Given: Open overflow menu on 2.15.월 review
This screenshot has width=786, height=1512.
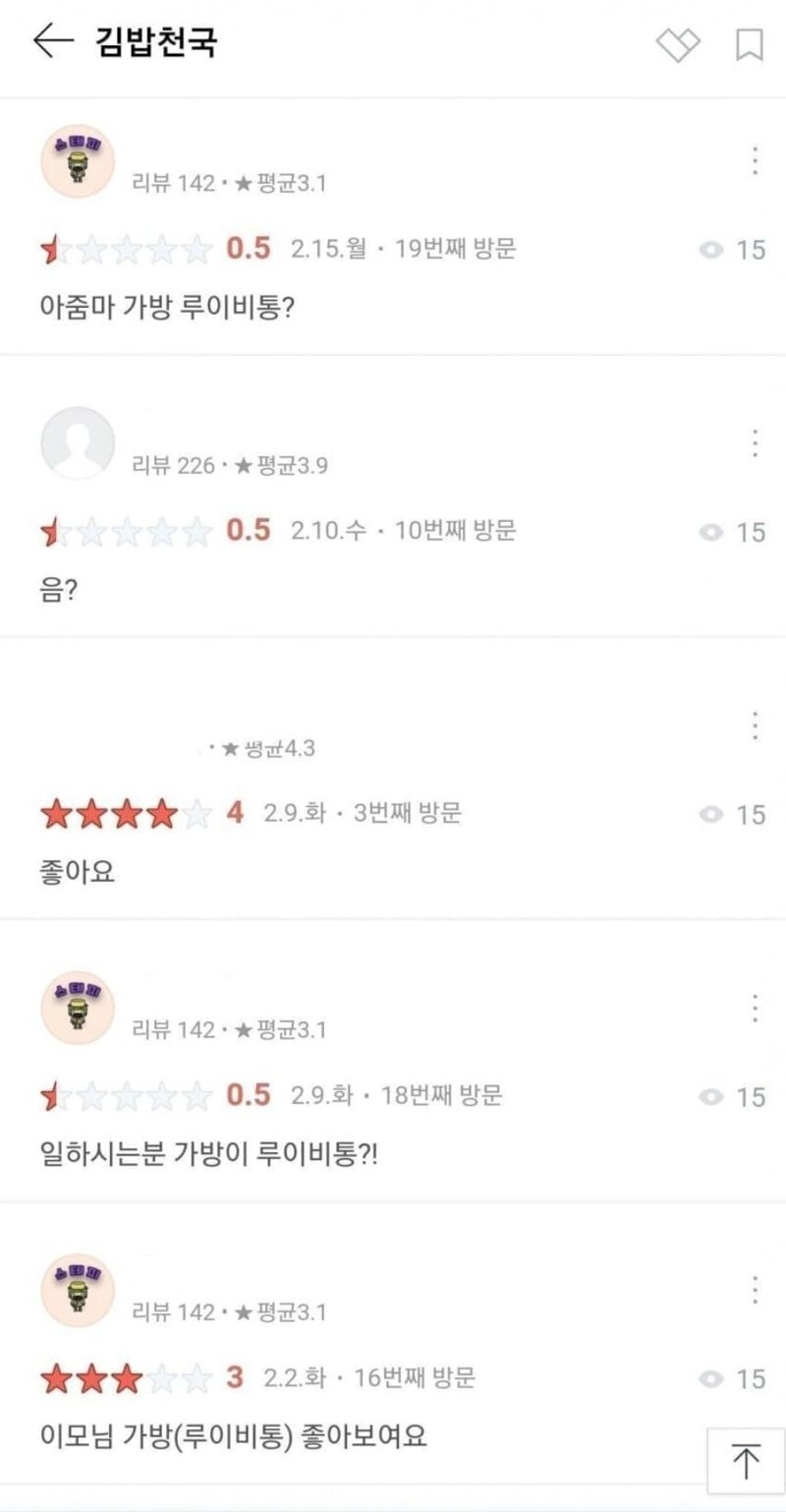Looking at the screenshot, I should coord(755,160).
